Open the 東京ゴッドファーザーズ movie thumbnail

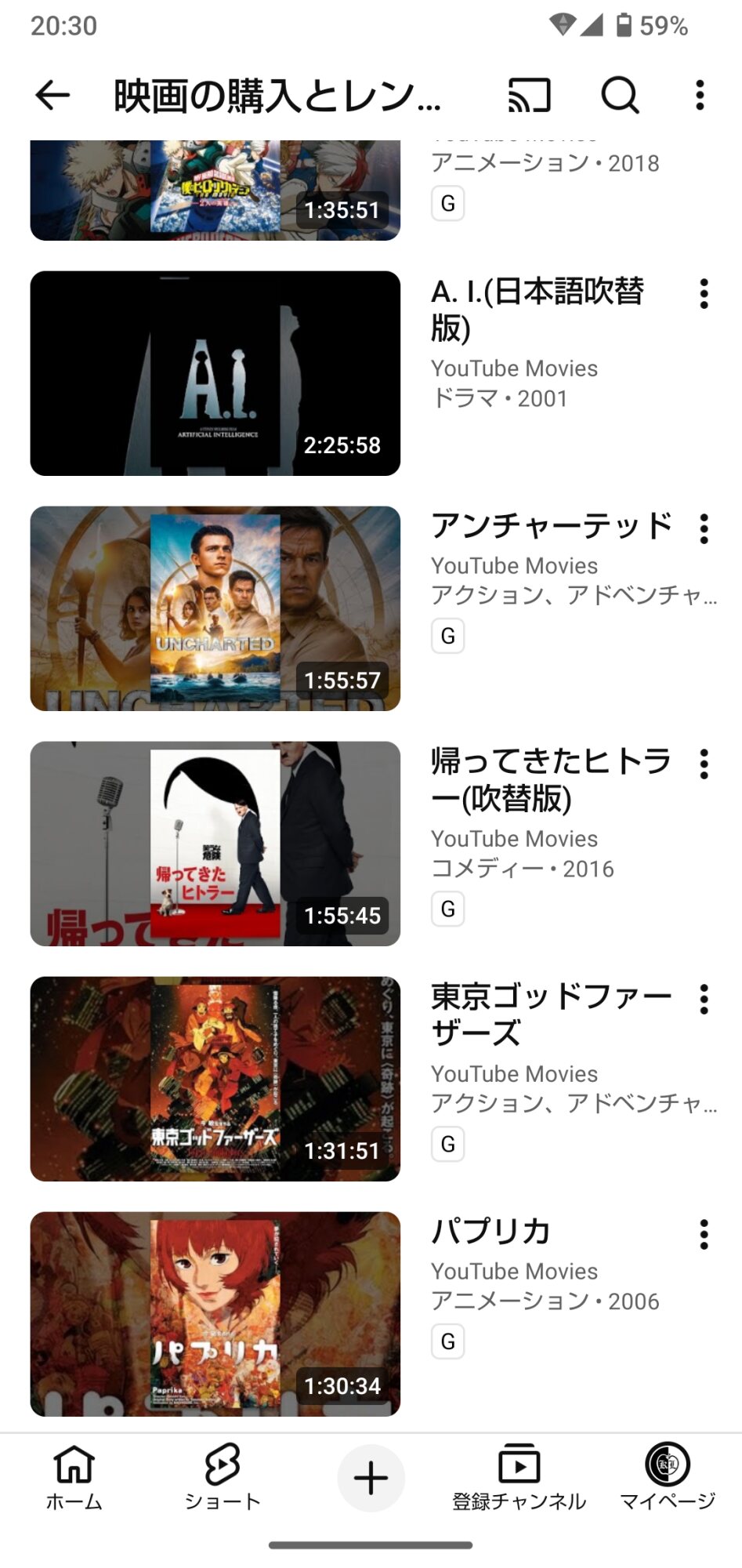[x=215, y=1079]
